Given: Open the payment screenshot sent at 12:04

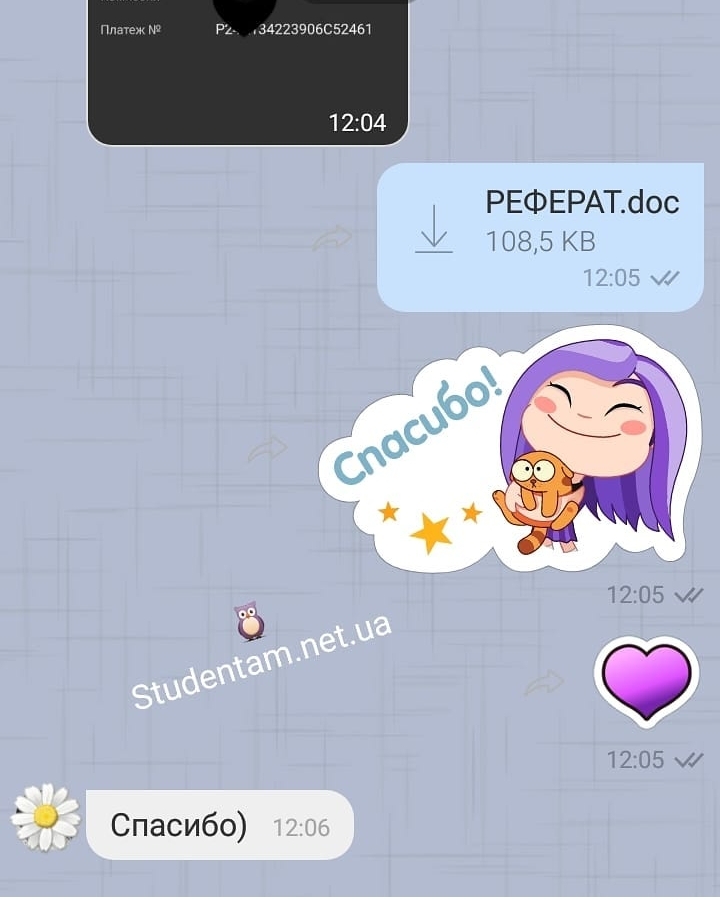Looking at the screenshot, I should [248, 70].
